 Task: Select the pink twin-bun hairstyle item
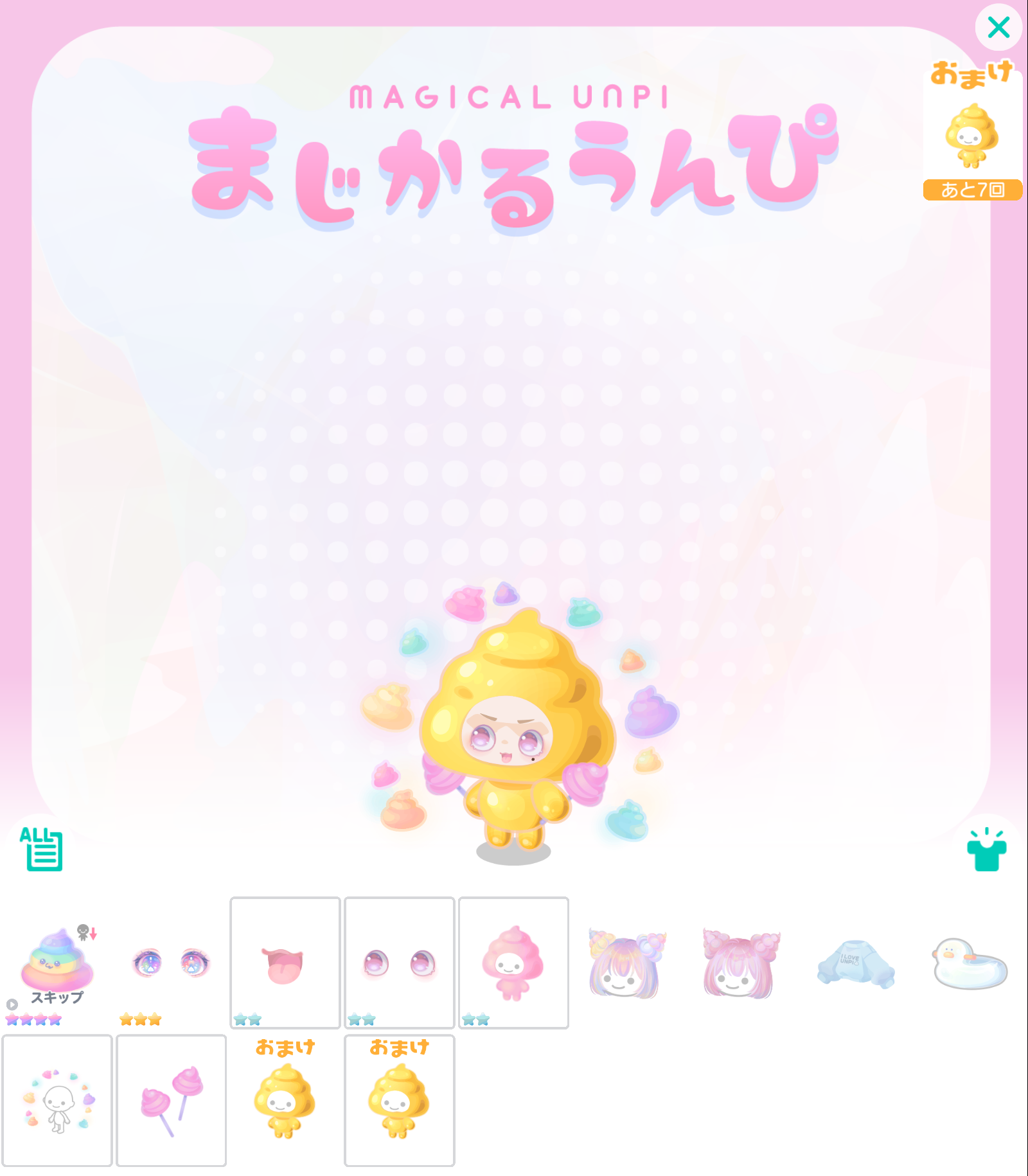(741, 962)
